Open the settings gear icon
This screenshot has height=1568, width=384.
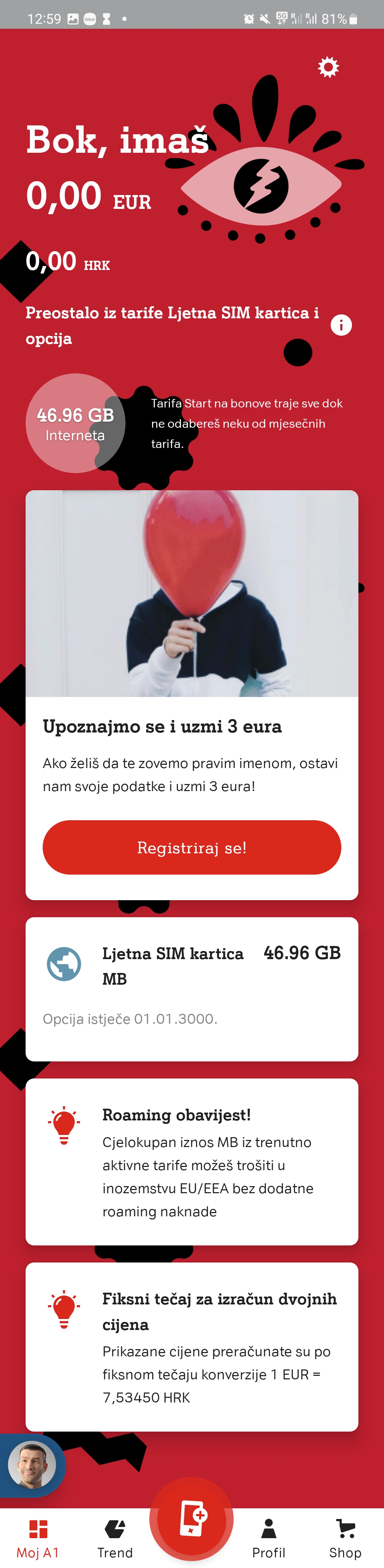coord(329,67)
